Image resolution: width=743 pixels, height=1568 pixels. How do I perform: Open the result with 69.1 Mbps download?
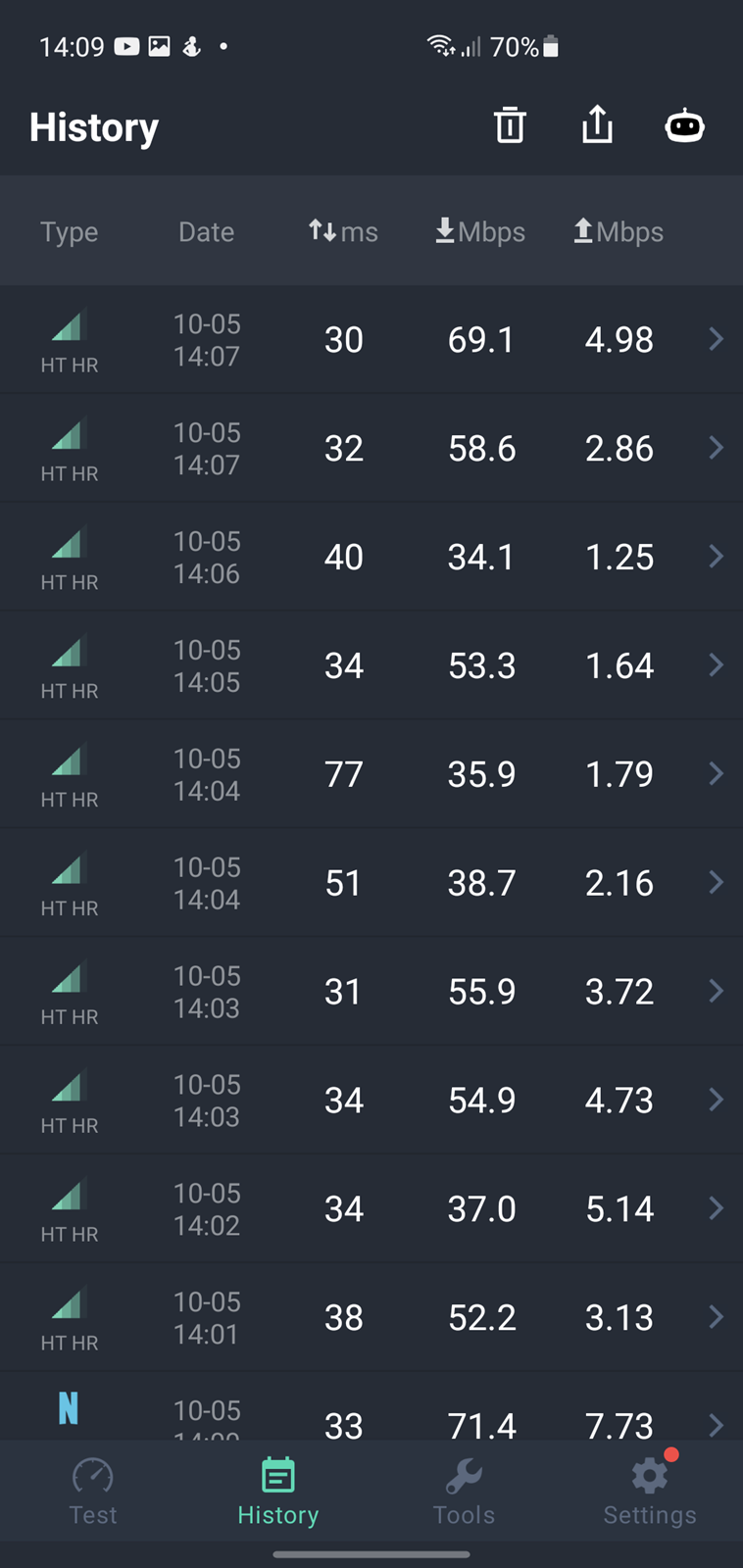point(371,340)
